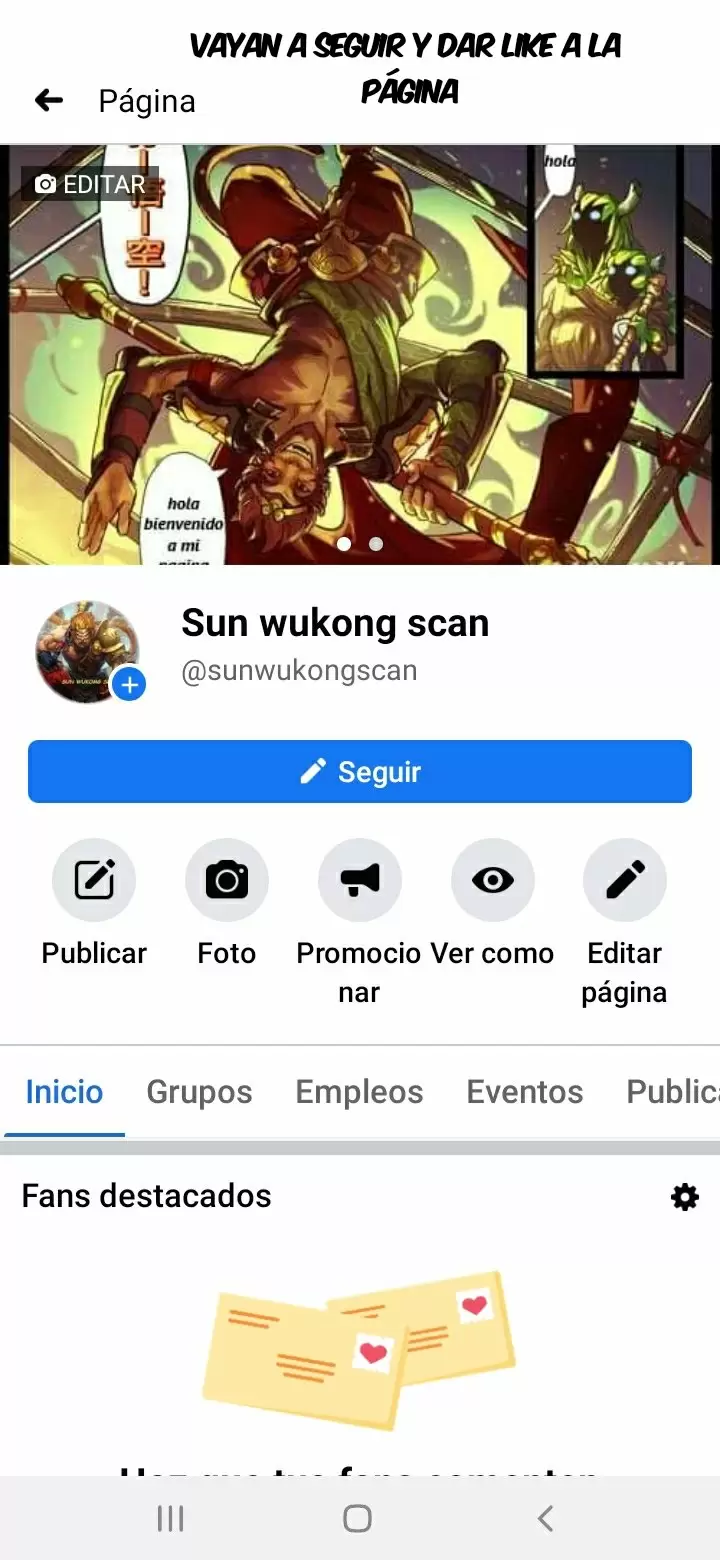The image size is (720, 1560).
Task: Go to the home screen via system button
Action: [x=358, y=1519]
